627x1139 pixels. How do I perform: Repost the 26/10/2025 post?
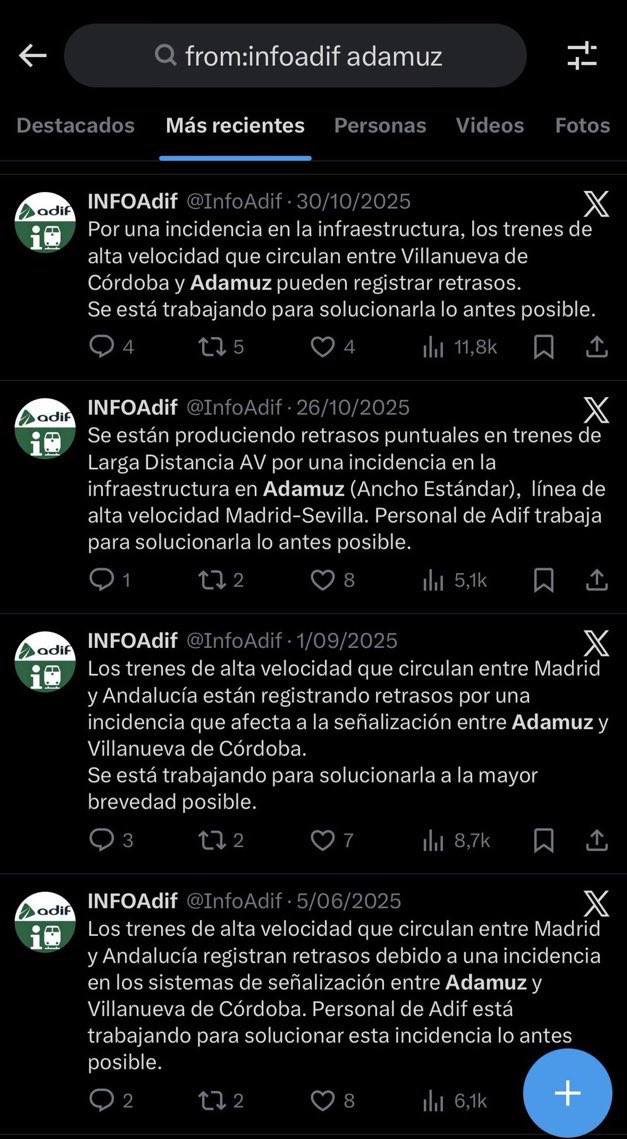click(212, 580)
